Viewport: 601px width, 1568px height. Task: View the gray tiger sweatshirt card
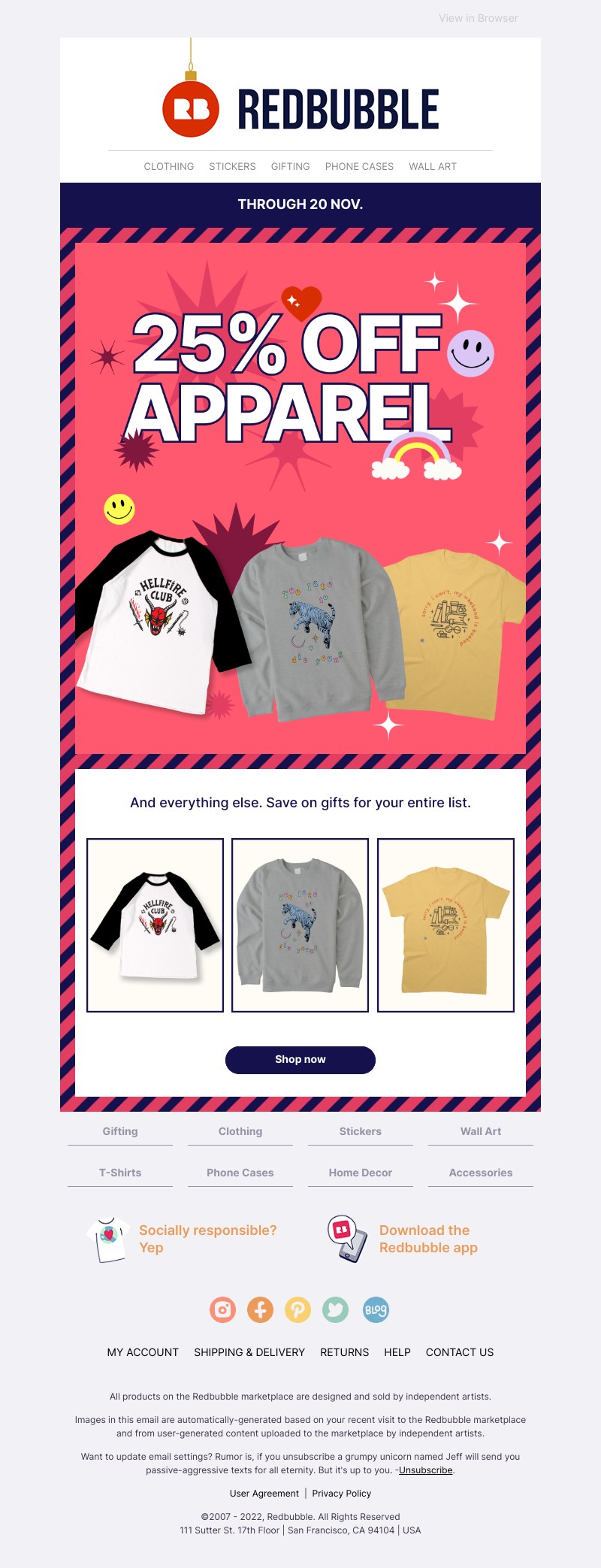300,925
